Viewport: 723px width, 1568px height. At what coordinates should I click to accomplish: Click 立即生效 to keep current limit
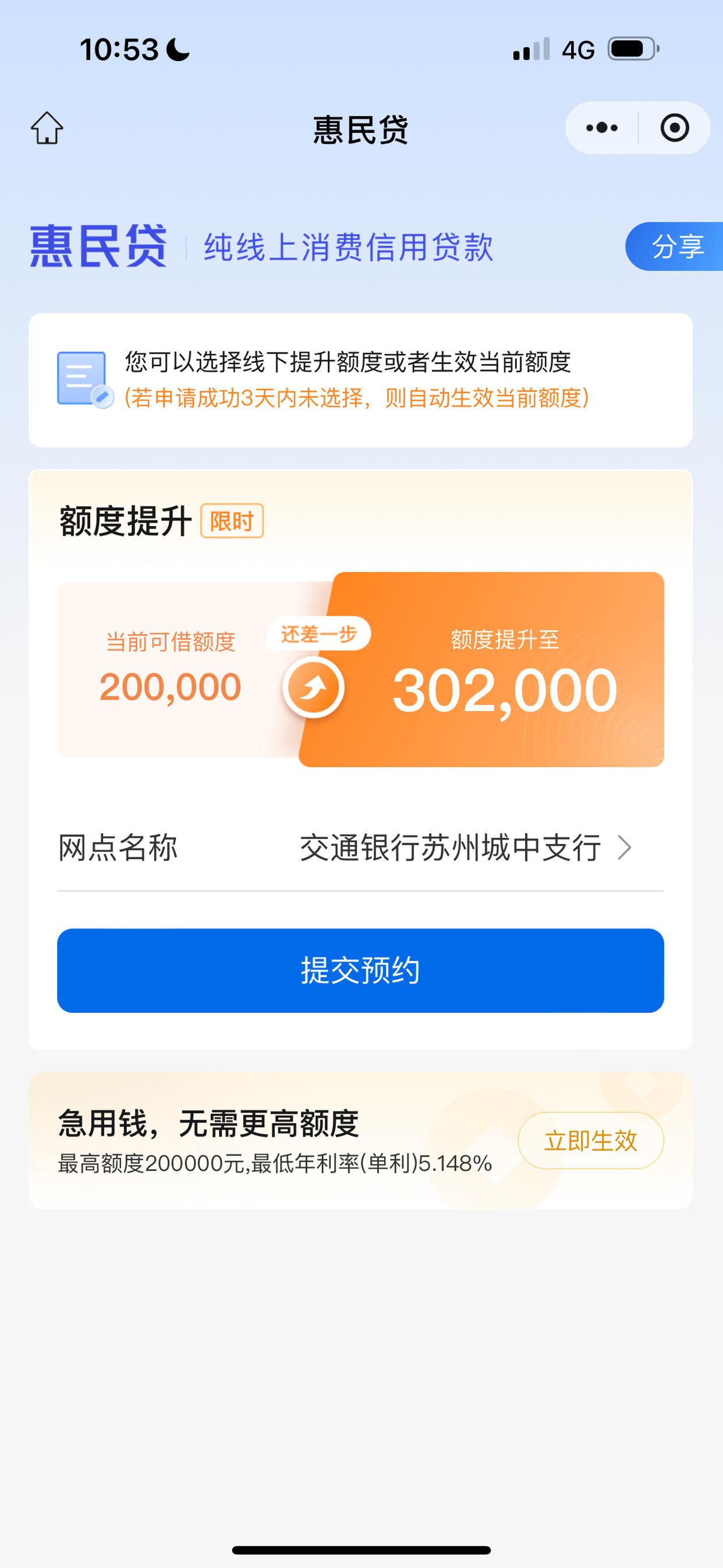(x=590, y=1141)
